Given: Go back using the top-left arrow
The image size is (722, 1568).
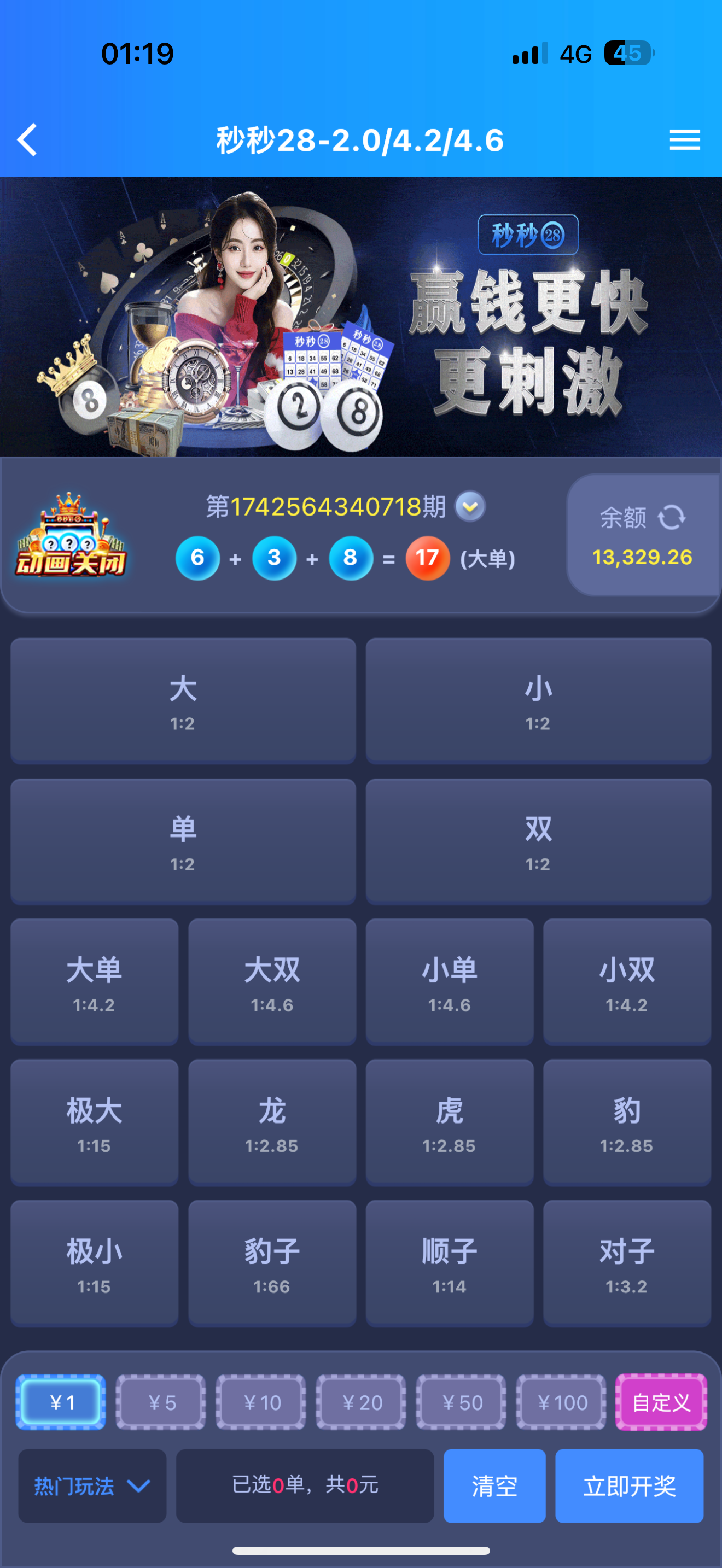Looking at the screenshot, I should [27, 140].
